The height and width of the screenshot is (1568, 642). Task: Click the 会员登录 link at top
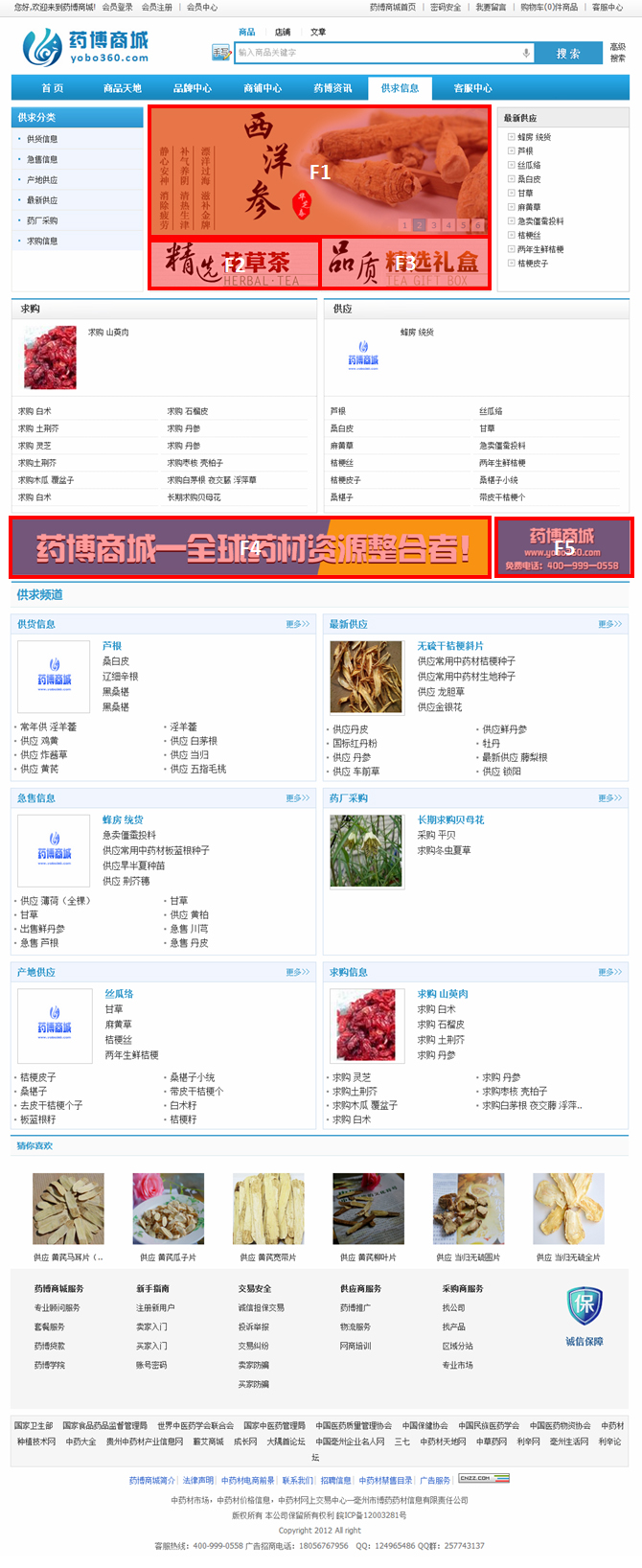[x=117, y=7]
